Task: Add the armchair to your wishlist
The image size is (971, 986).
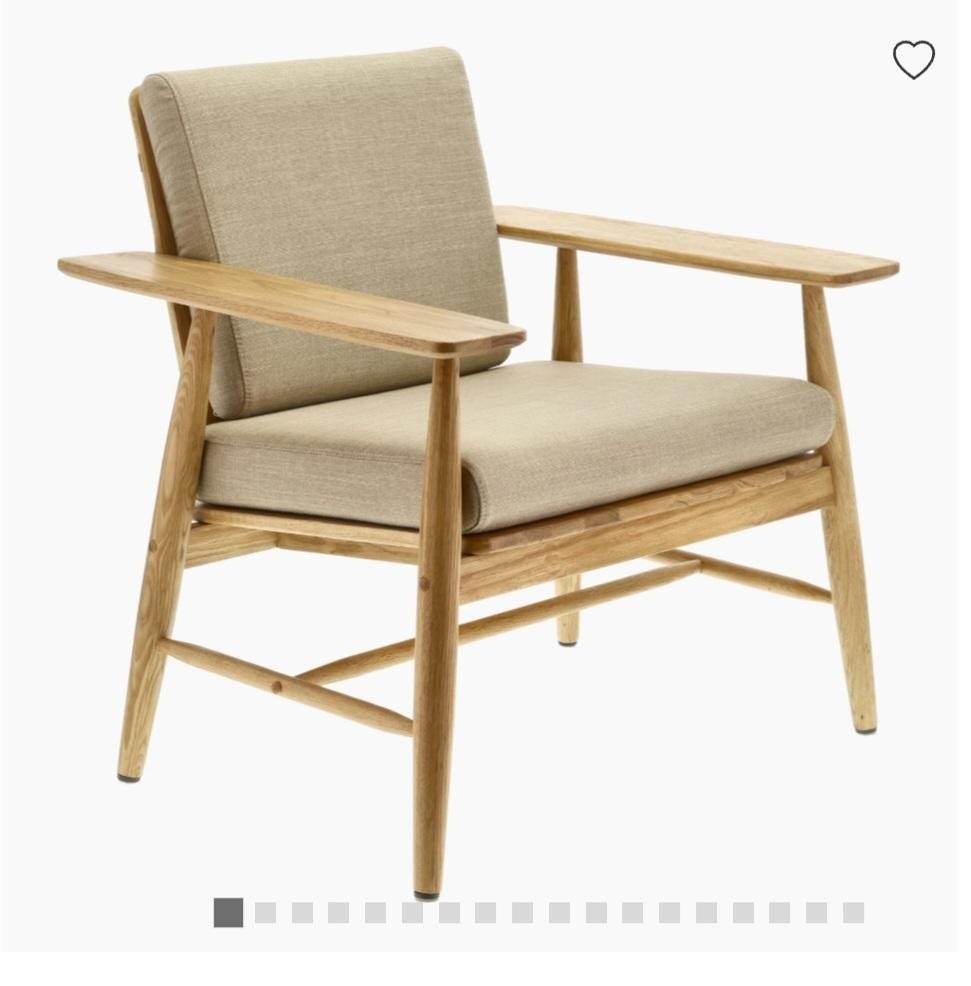Action: tap(913, 60)
